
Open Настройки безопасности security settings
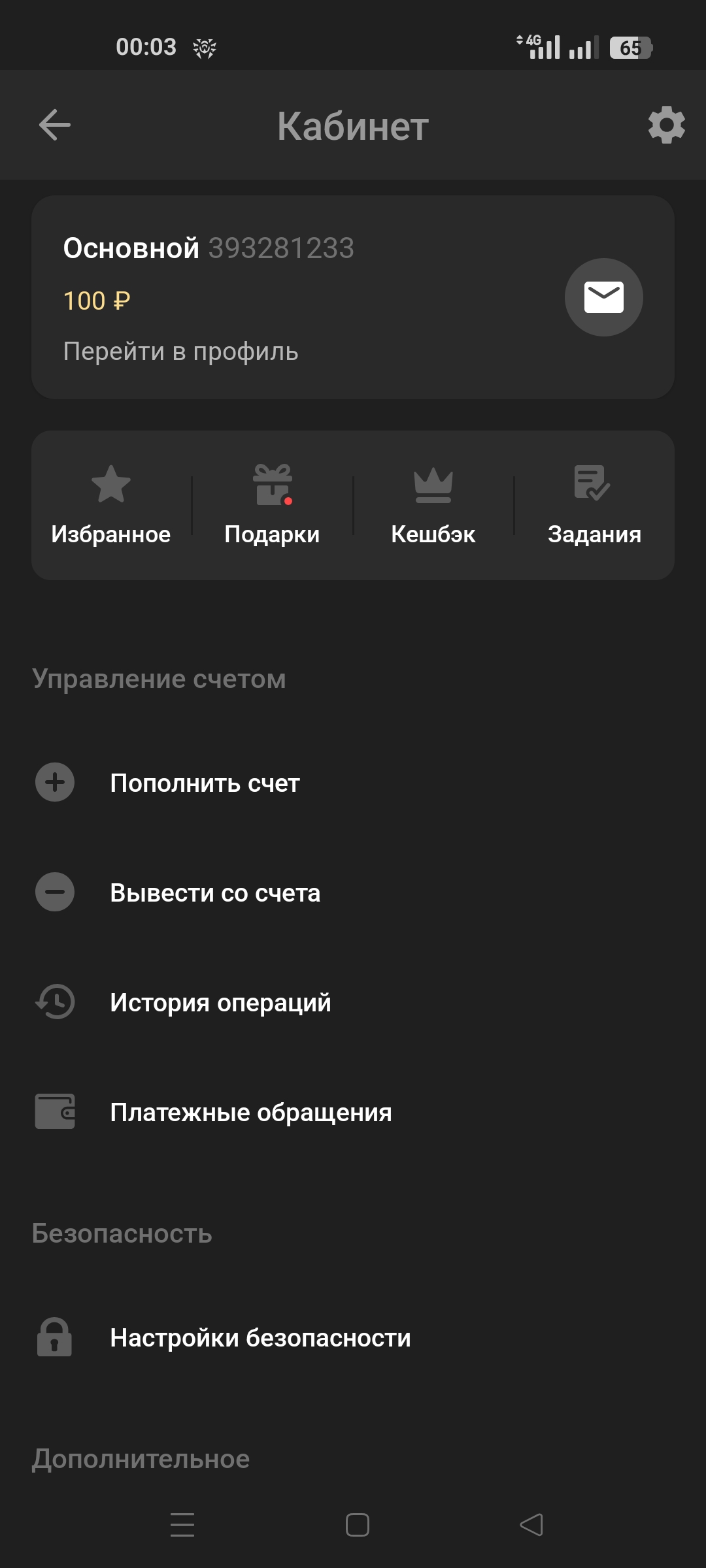[x=260, y=1337]
